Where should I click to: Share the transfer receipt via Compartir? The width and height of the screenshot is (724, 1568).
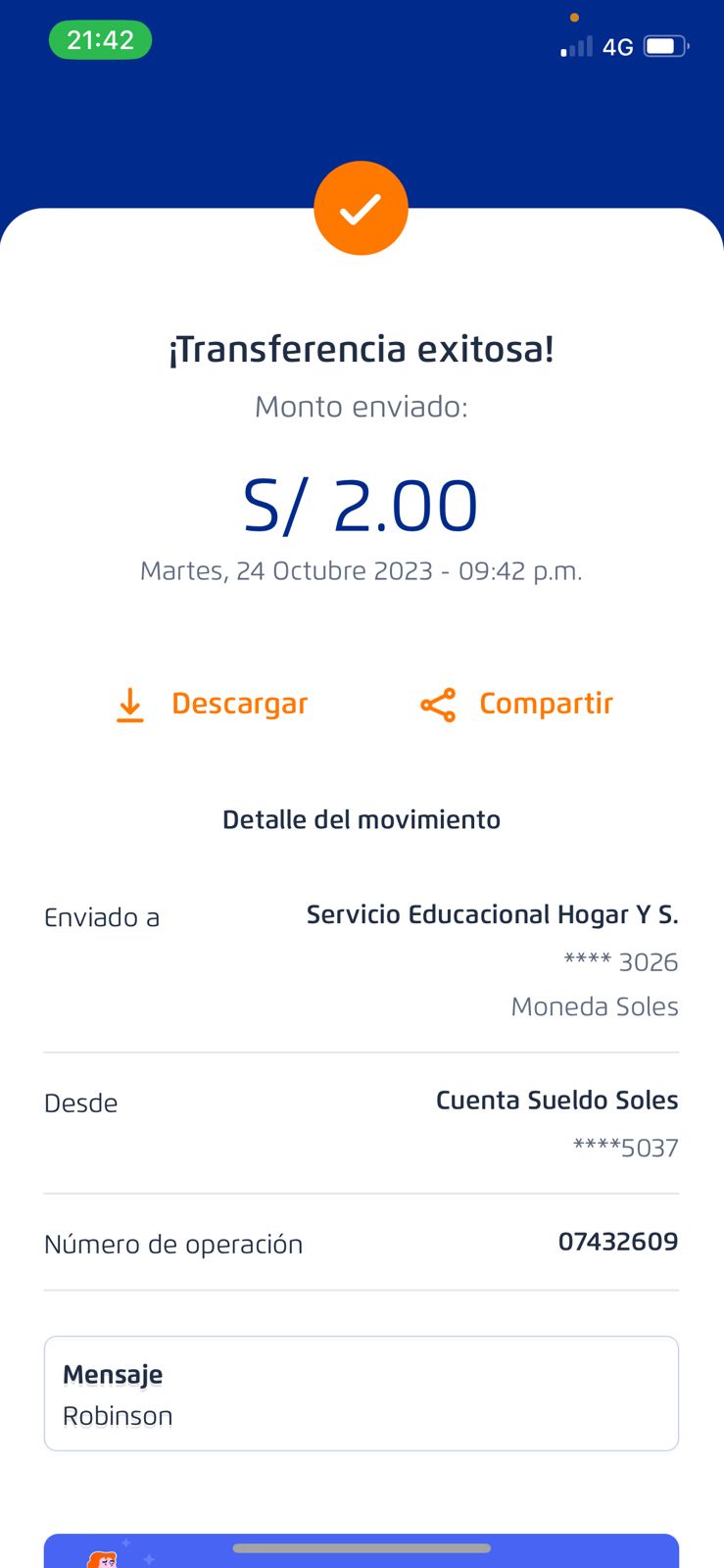click(x=517, y=704)
